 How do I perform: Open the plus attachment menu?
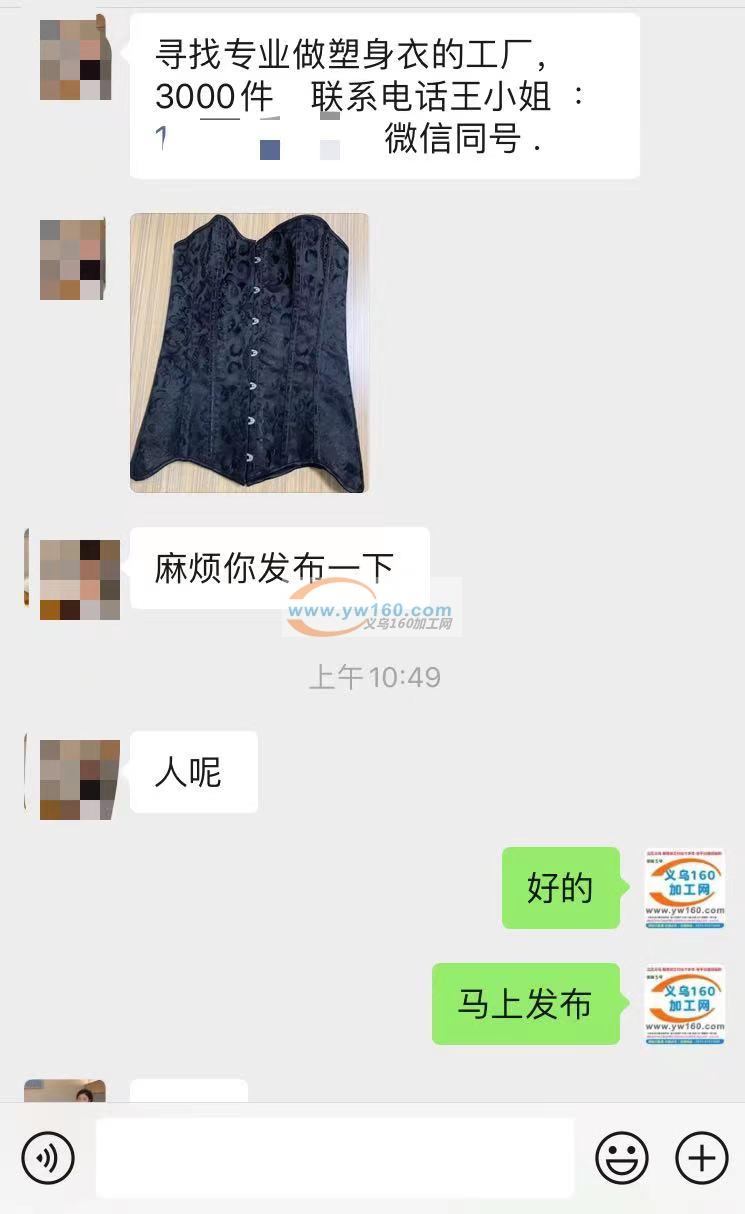coord(702,1158)
